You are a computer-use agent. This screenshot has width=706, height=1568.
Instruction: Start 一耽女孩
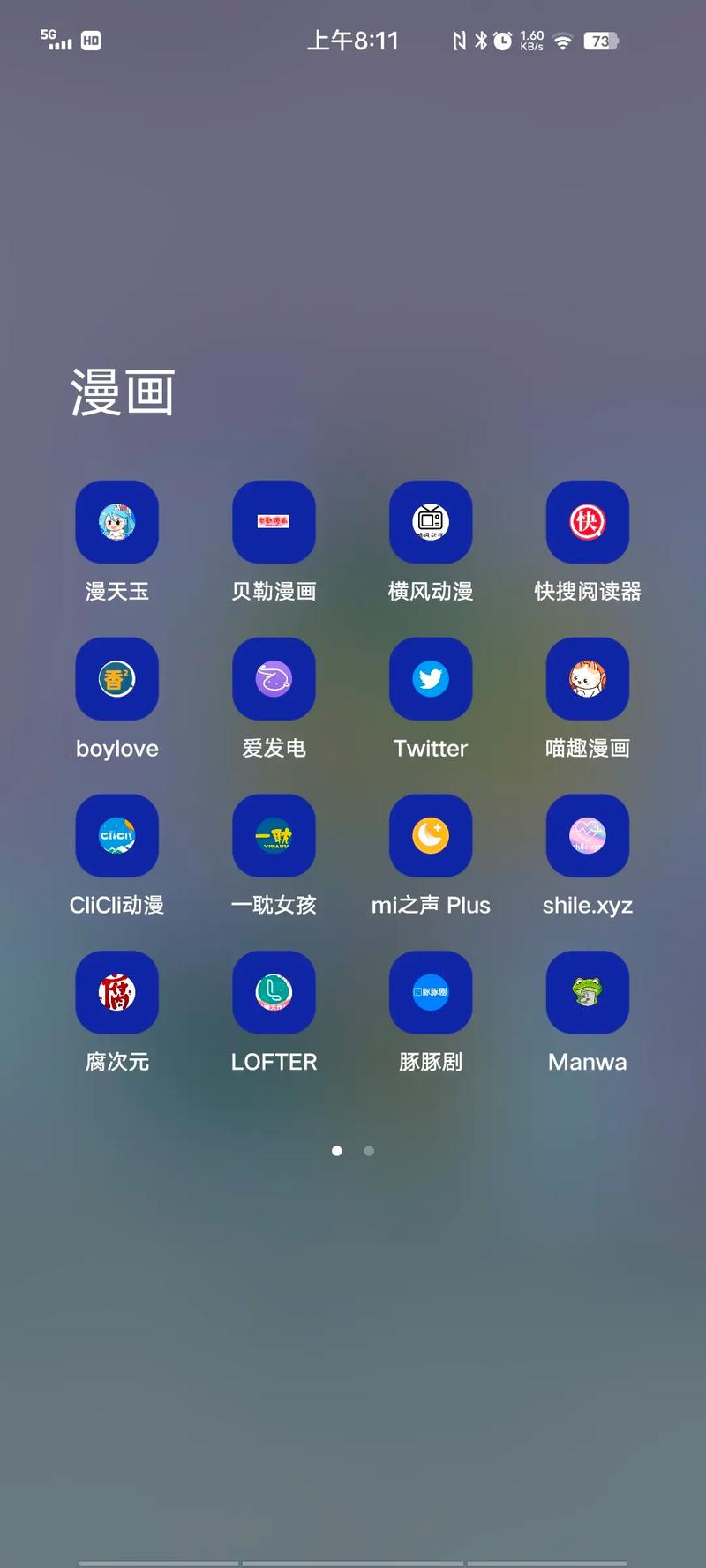(274, 835)
